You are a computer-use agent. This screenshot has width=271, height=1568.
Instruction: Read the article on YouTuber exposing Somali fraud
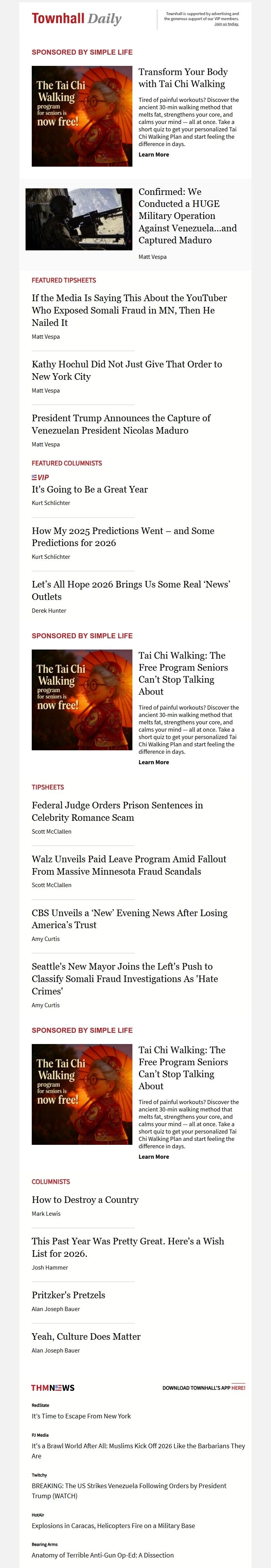click(129, 310)
